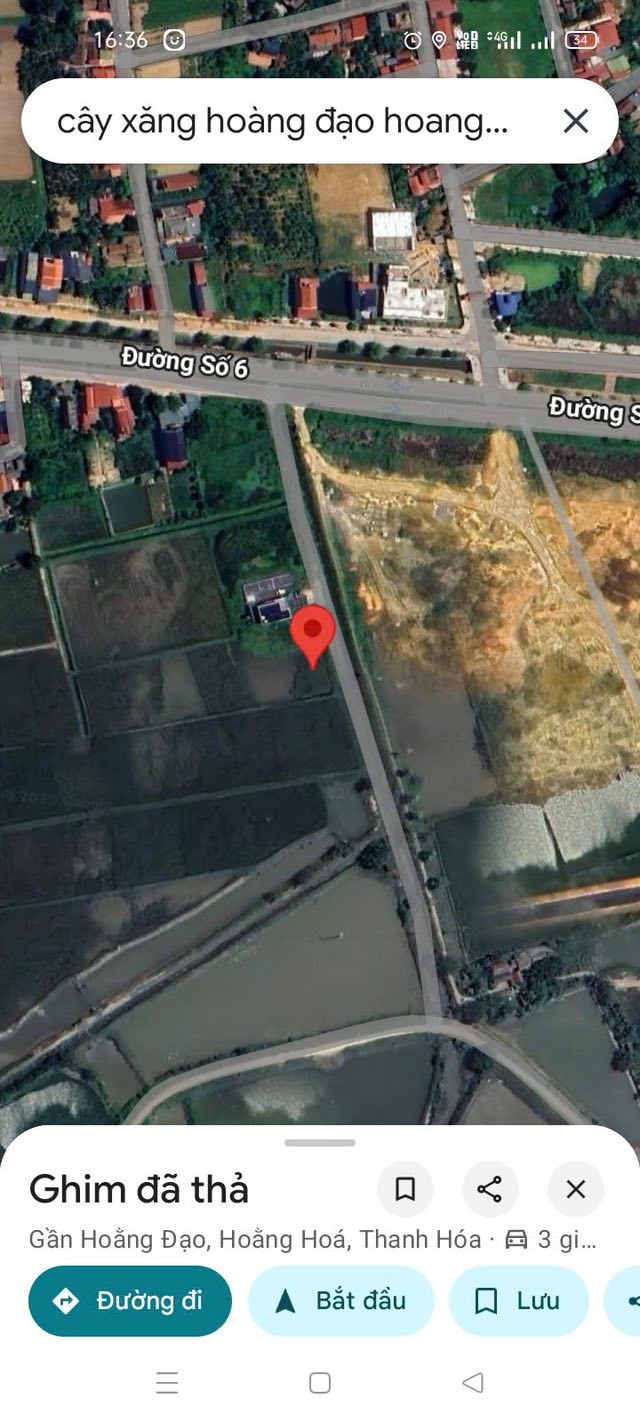Go back with the system back button

(473, 1383)
